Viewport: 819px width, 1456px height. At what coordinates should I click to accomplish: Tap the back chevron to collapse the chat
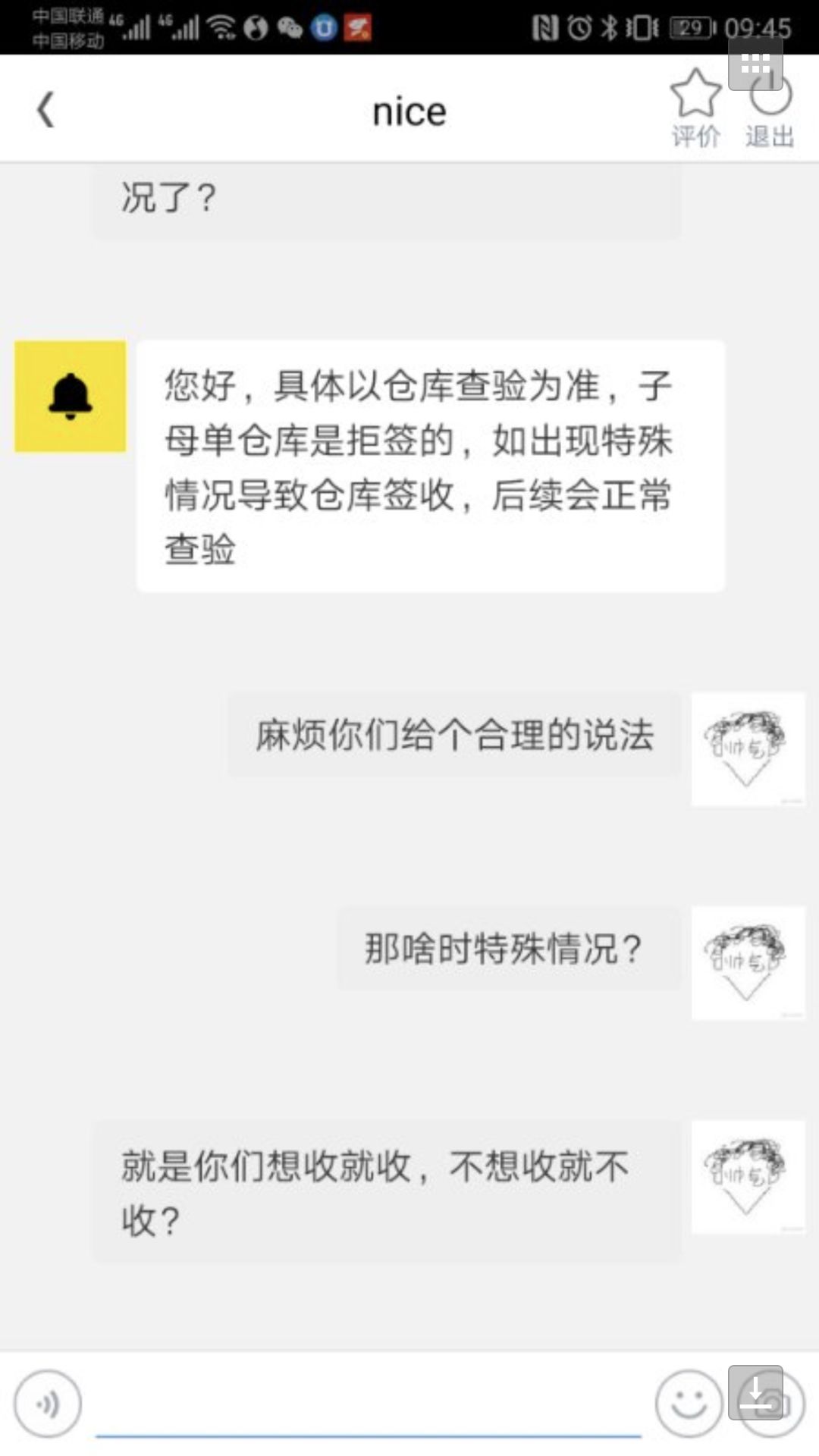pos(46,108)
